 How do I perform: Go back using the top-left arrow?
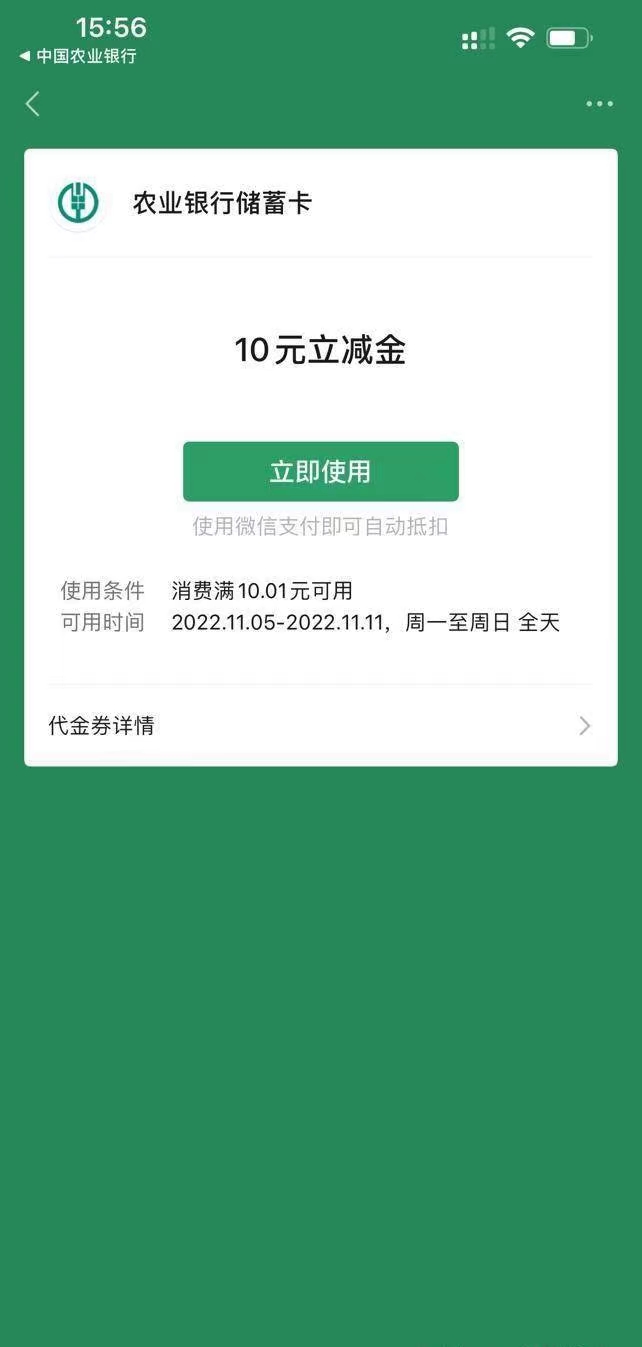coord(33,104)
